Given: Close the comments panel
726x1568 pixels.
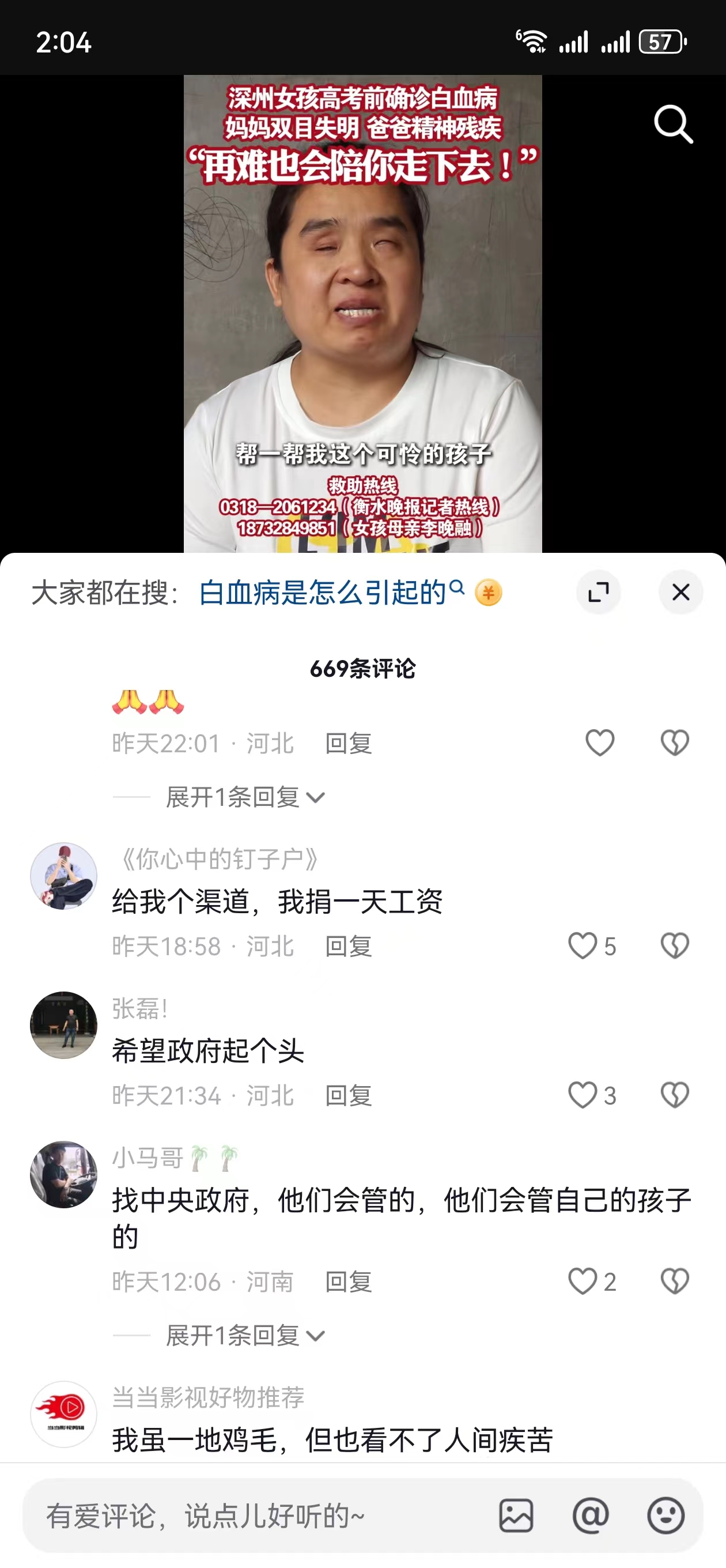Looking at the screenshot, I should pyautogui.click(x=680, y=592).
